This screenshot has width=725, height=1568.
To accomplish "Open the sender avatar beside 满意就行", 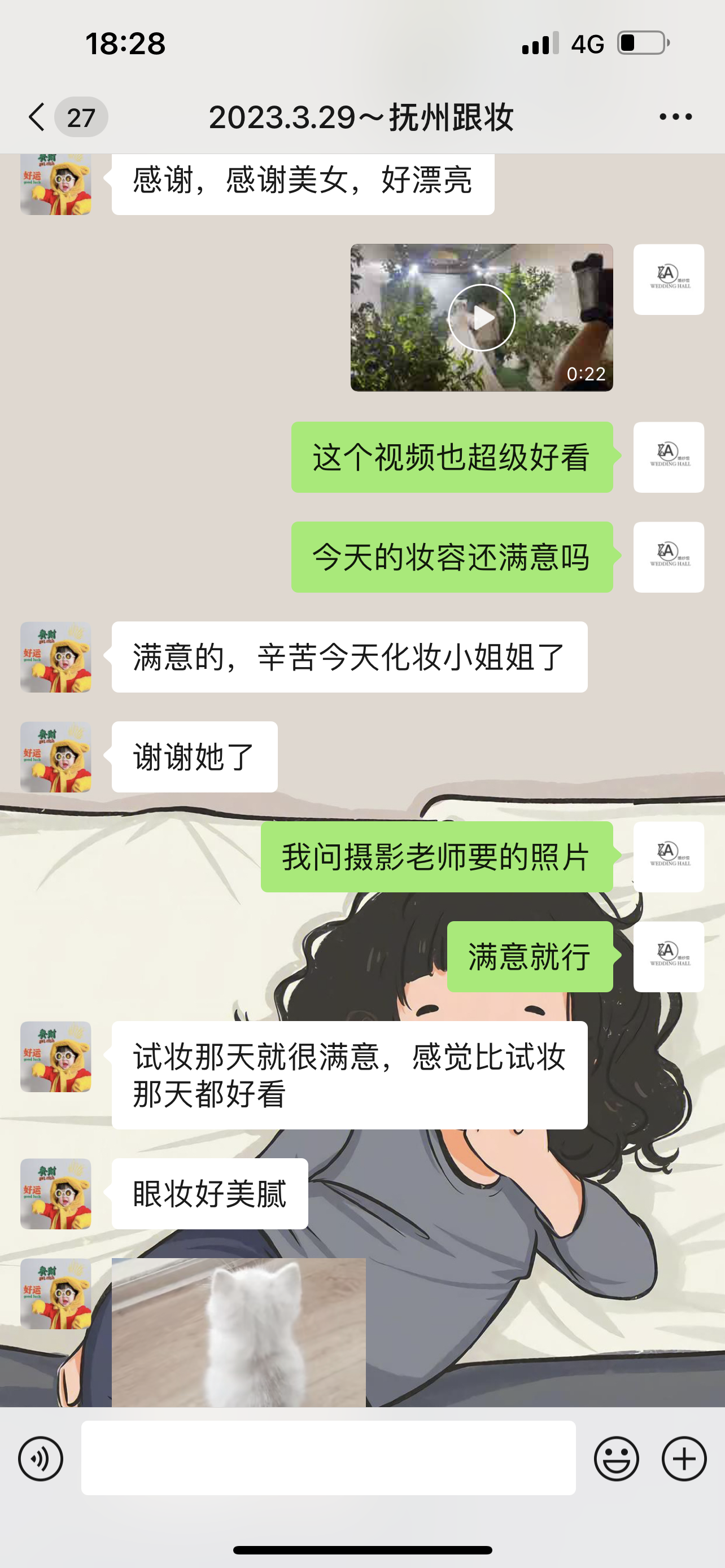I will coord(669,957).
